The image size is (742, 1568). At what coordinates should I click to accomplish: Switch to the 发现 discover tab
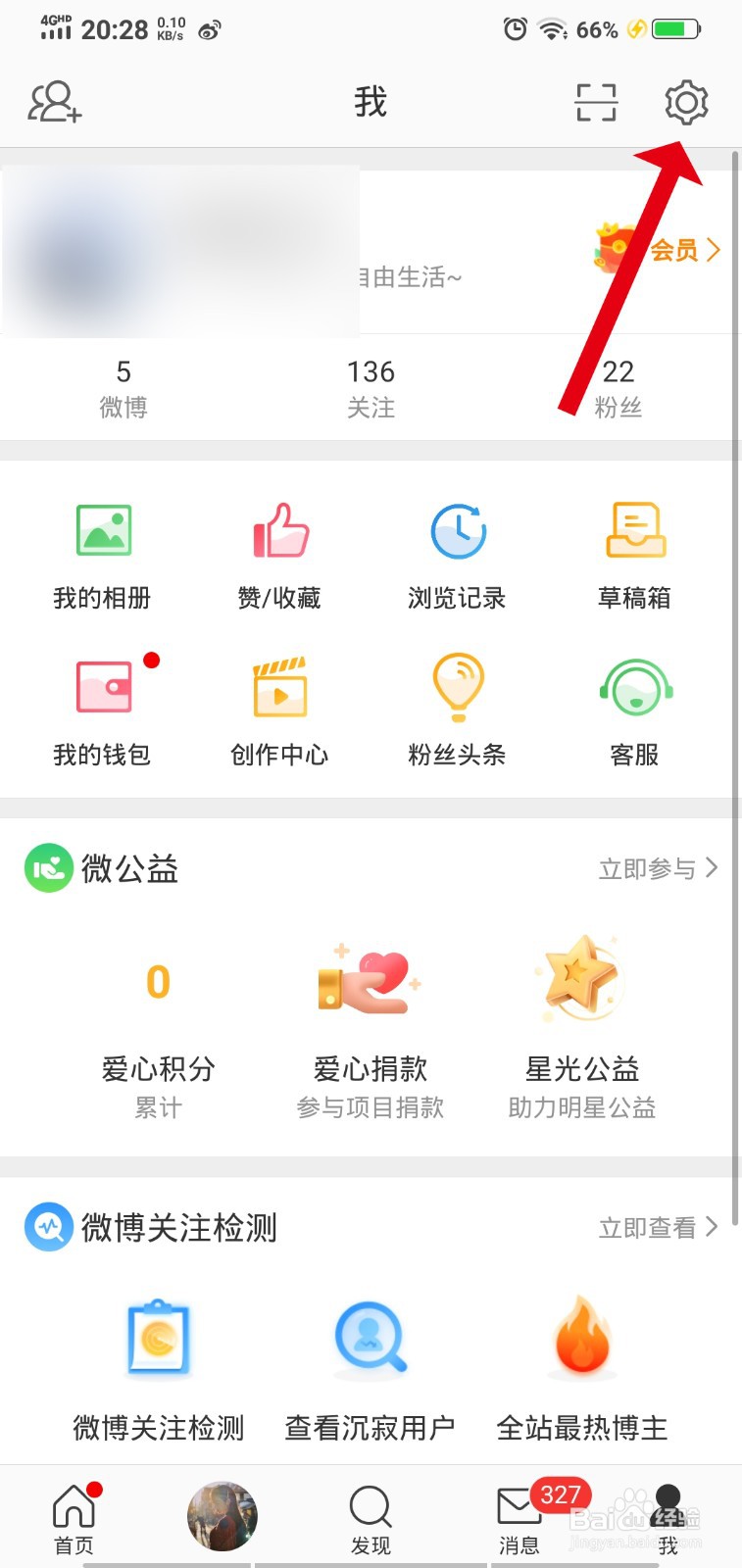pos(371,1519)
